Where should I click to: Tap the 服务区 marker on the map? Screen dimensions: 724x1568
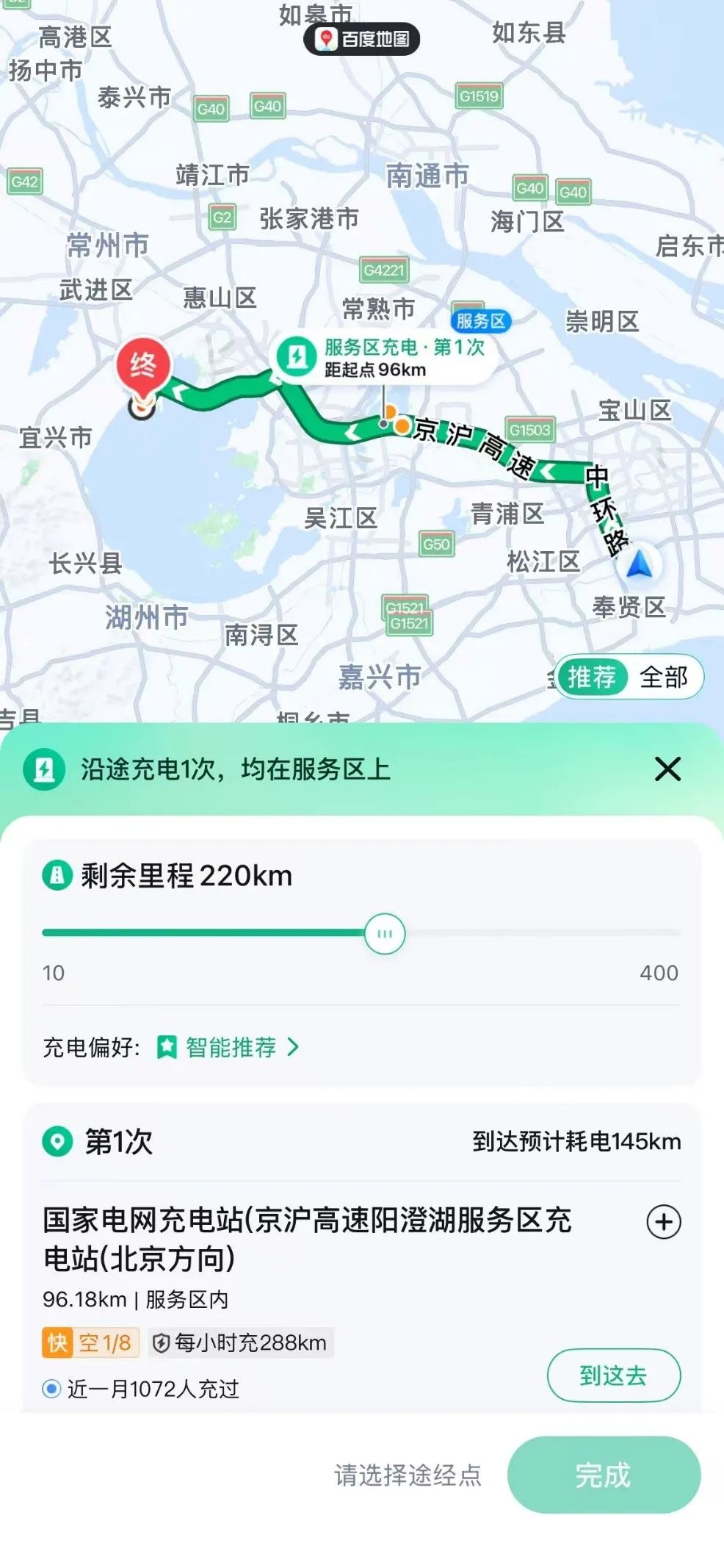point(480,320)
